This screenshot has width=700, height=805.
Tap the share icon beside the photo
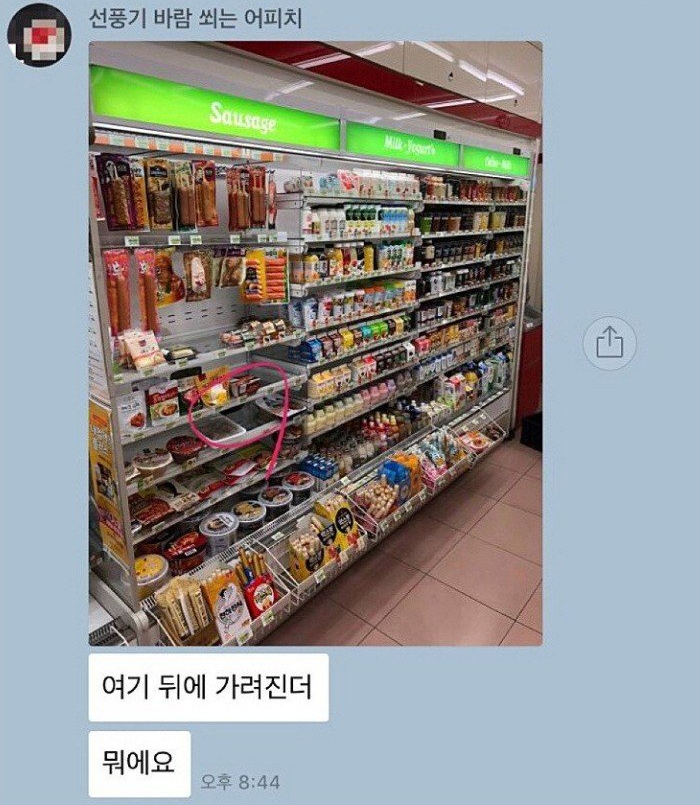pyautogui.click(x=609, y=343)
